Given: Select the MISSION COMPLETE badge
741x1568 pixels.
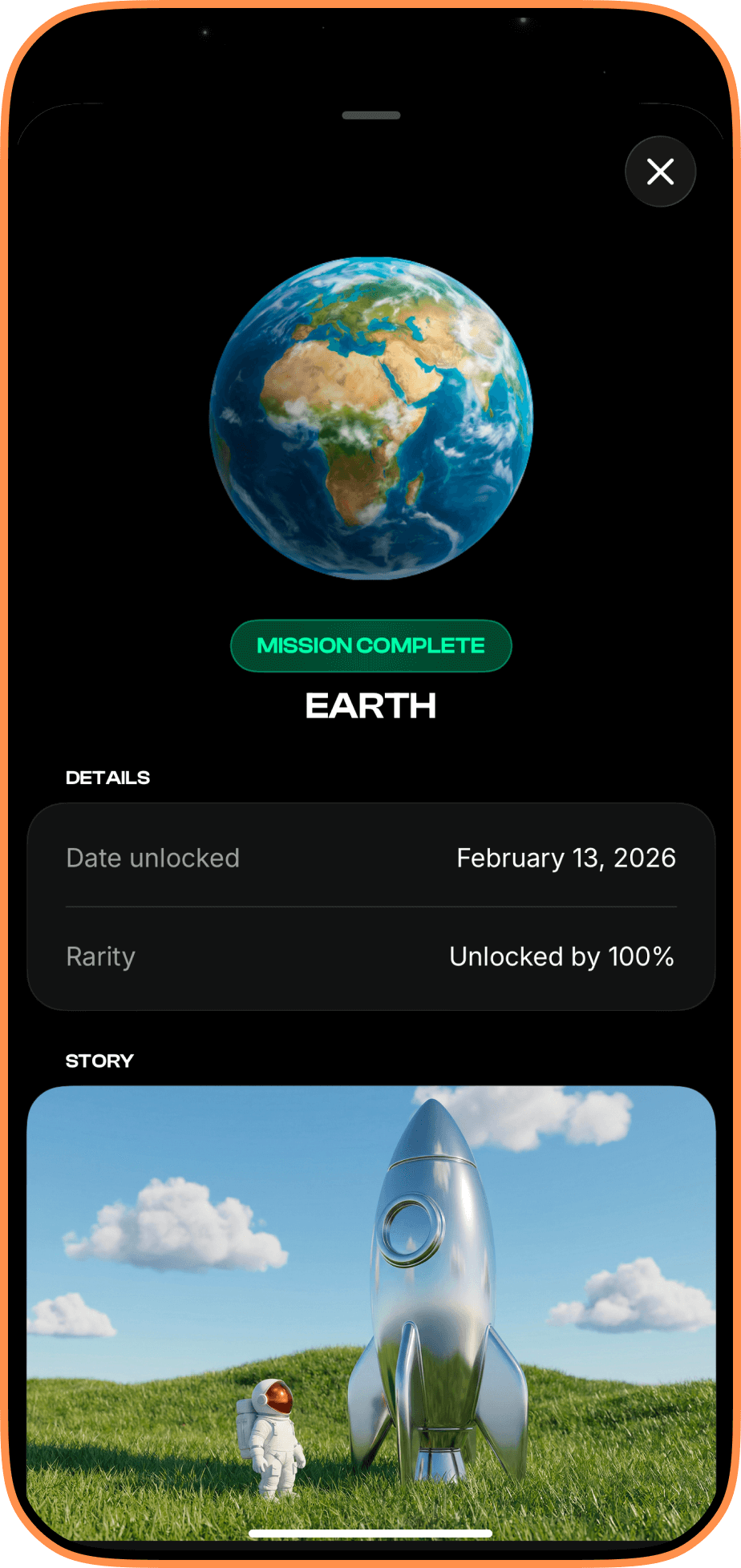Looking at the screenshot, I should [370, 646].
